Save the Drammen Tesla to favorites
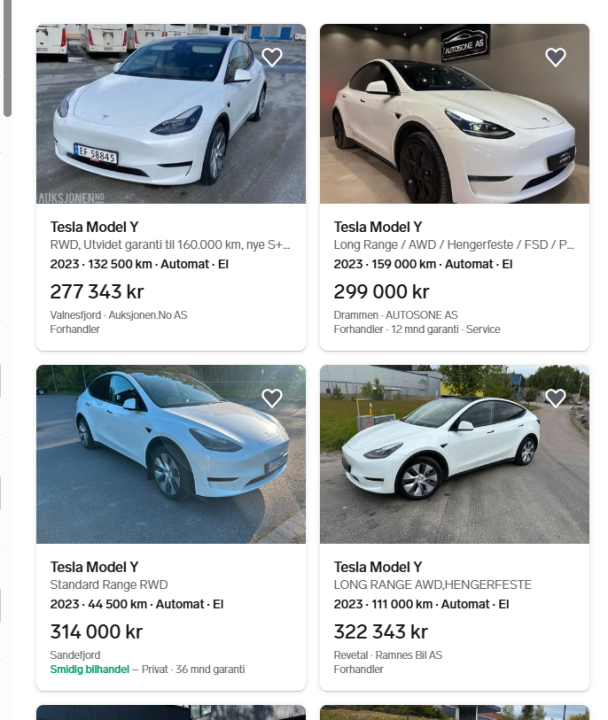Screen dimensions: 608x720 556,57
